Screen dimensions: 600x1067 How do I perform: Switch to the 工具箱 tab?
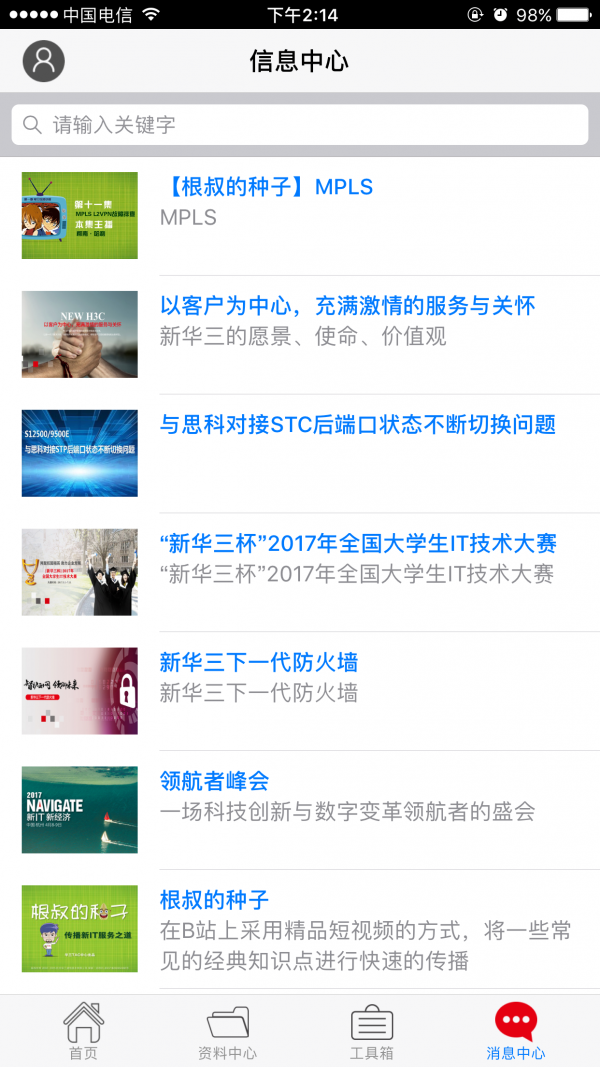click(371, 1031)
